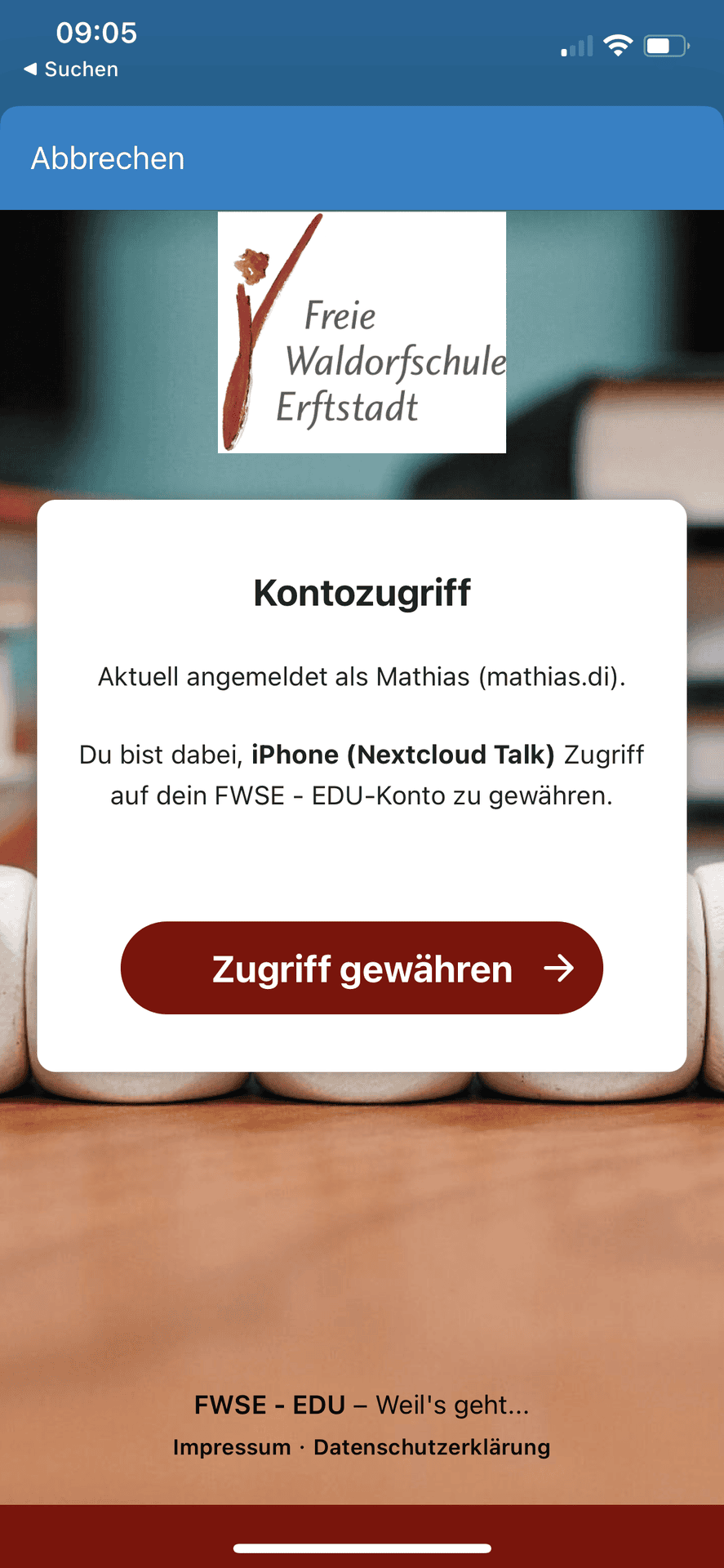Screen dimensions: 724x1568
Task: Tap Abbrechen to cancel the login
Action: (108, 158)
